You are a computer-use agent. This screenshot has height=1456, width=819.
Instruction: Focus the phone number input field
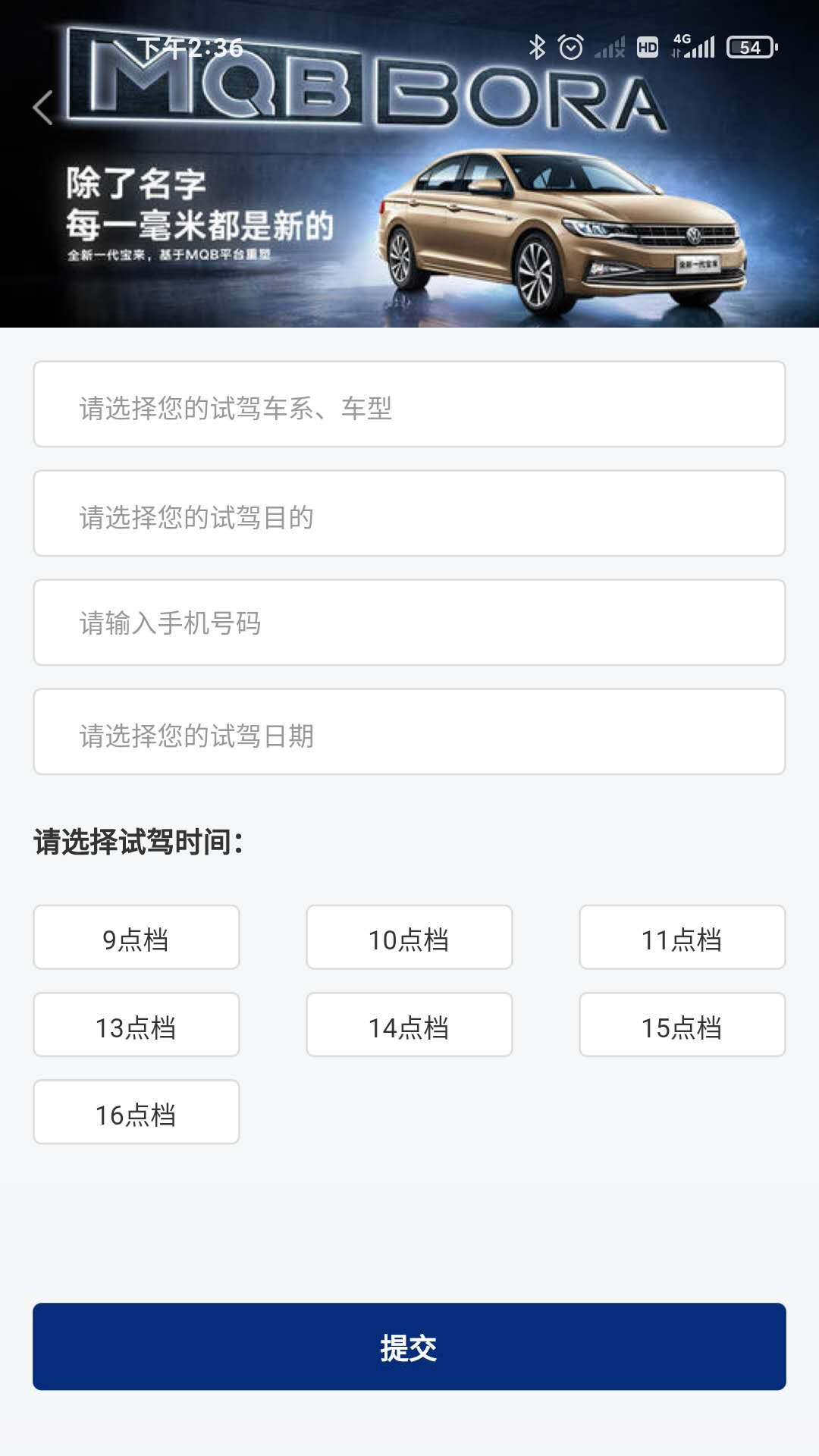[x=409, y=623]
